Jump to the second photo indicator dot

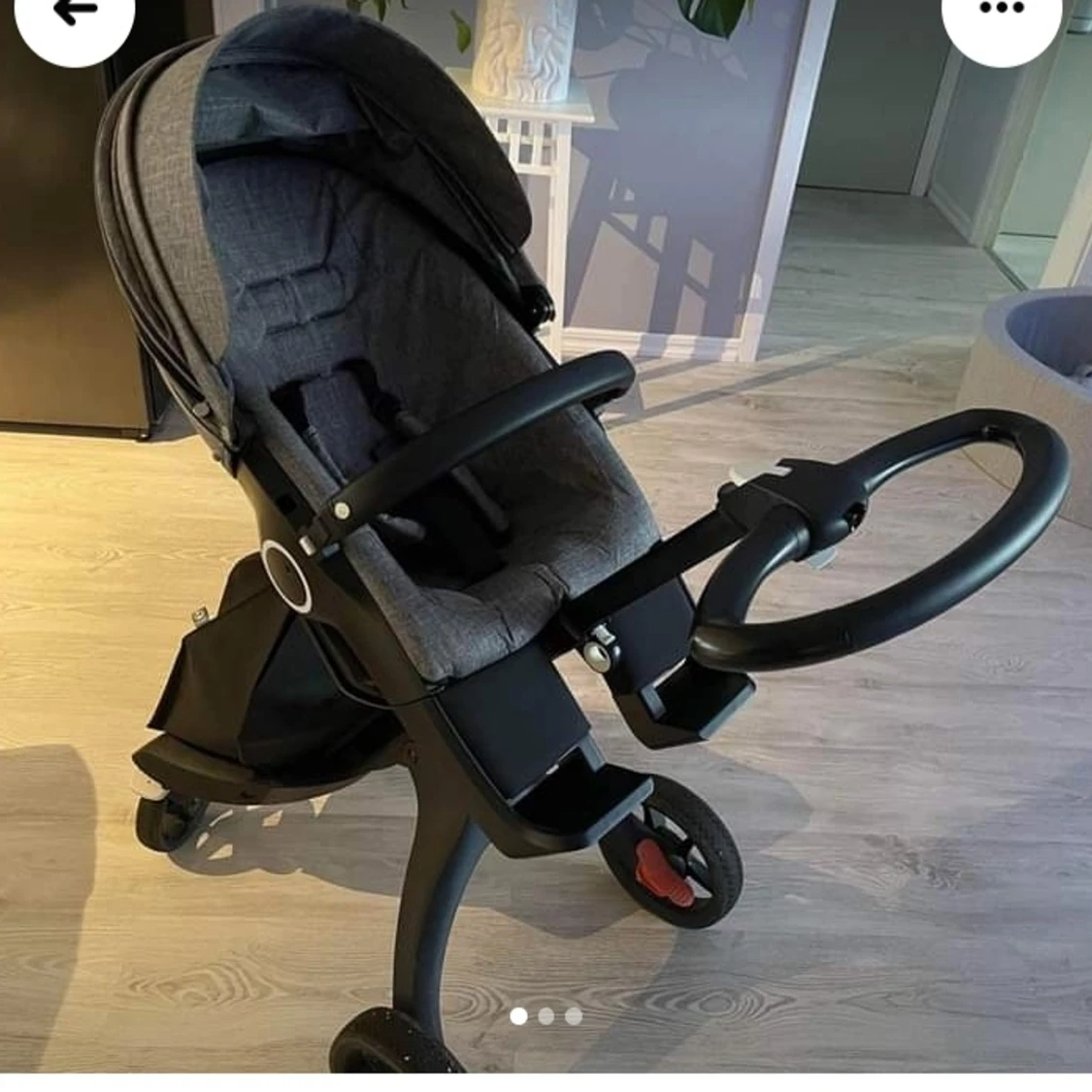(546, 1016)
